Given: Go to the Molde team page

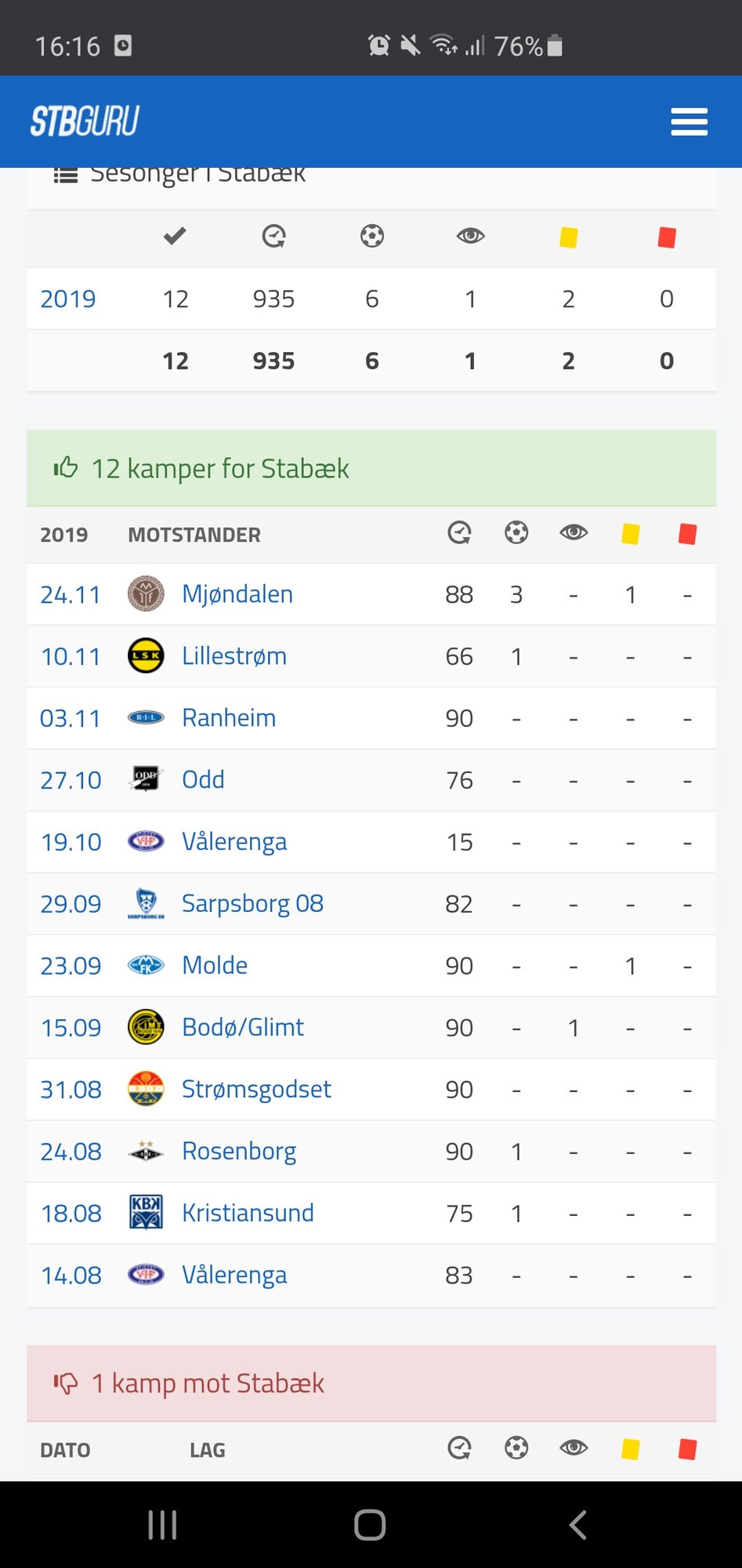Looking at the screenshot, I should (x=215, y=966).
